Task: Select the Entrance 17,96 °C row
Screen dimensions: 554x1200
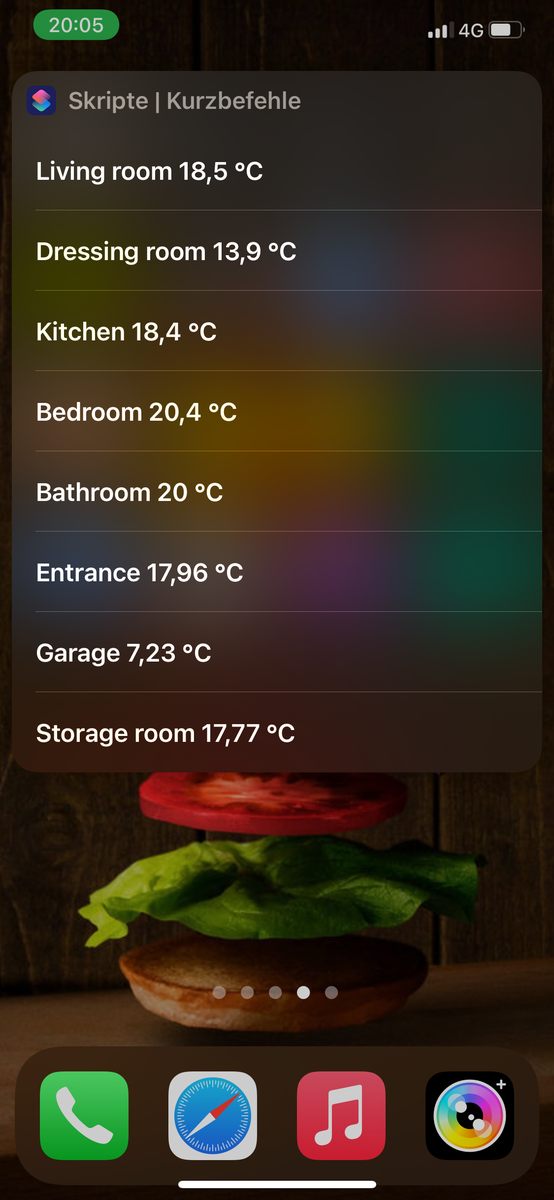Action: (x=277, y=572)
